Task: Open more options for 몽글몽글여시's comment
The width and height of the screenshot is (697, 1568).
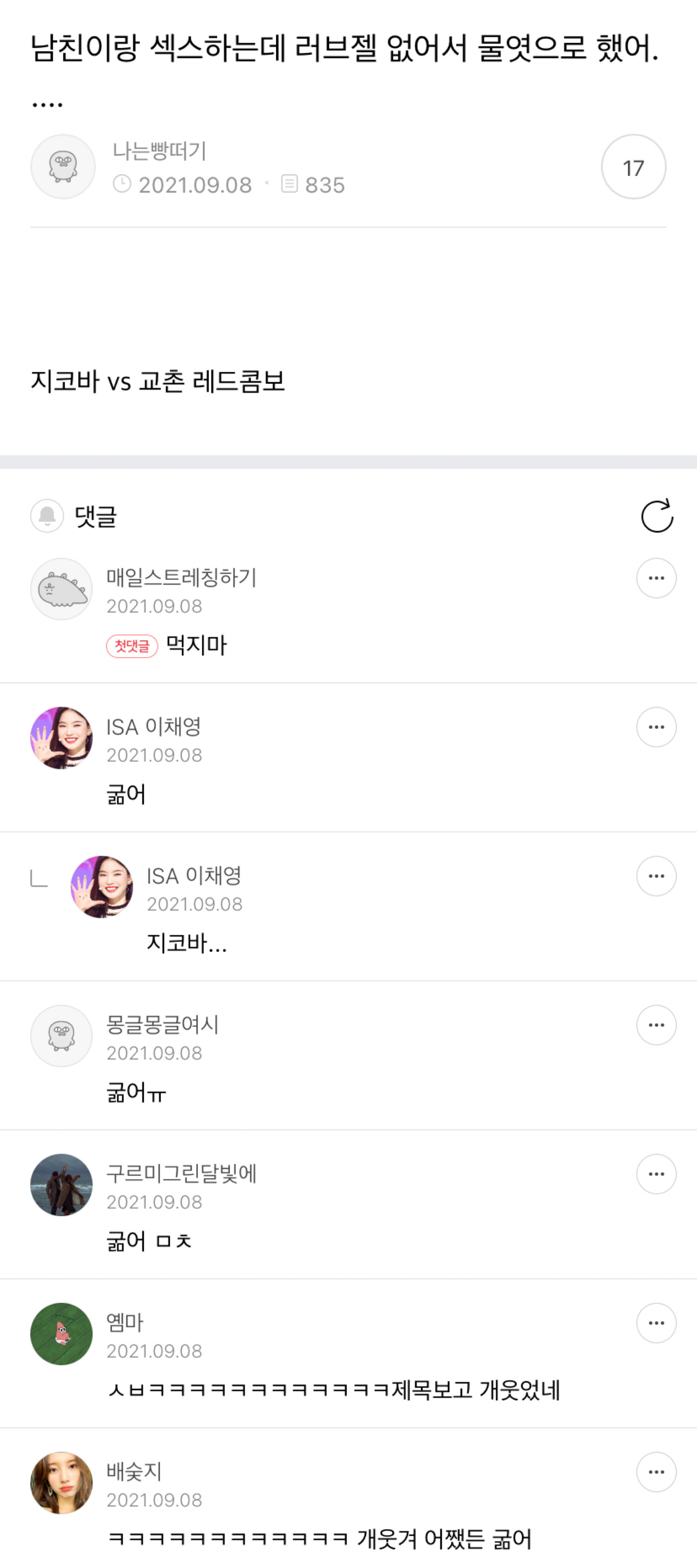Action: (656, 1025)
